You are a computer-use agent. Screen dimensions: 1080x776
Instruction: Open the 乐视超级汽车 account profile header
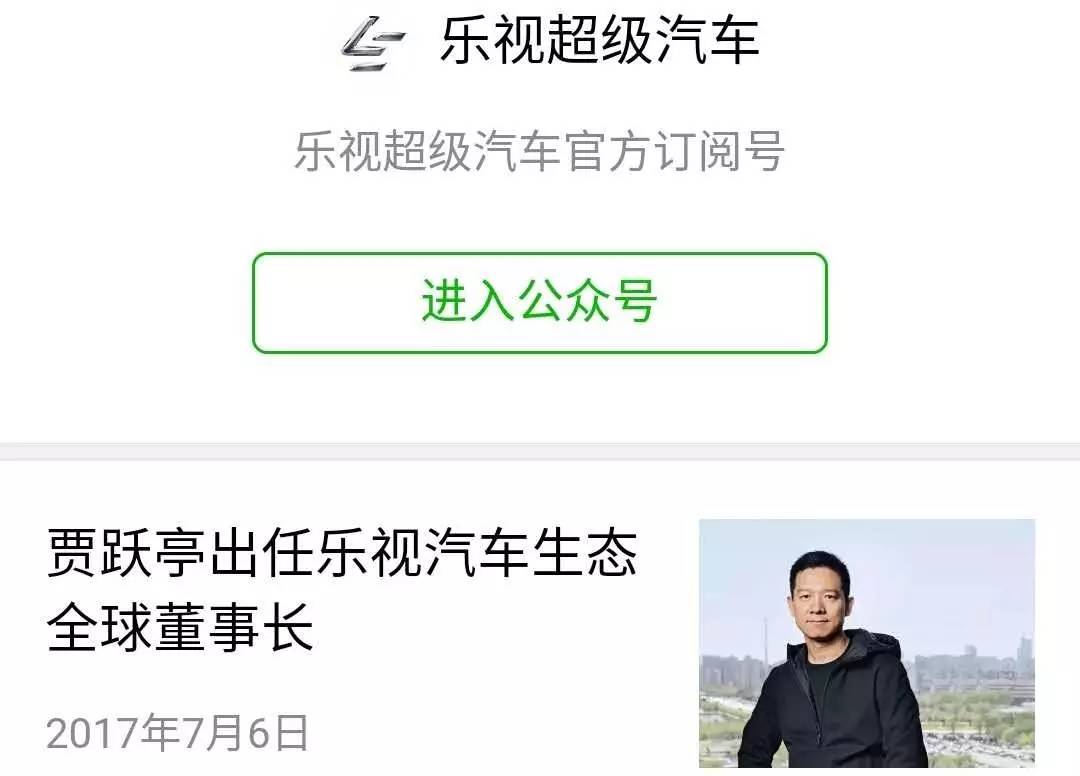(x=598, y=42)
